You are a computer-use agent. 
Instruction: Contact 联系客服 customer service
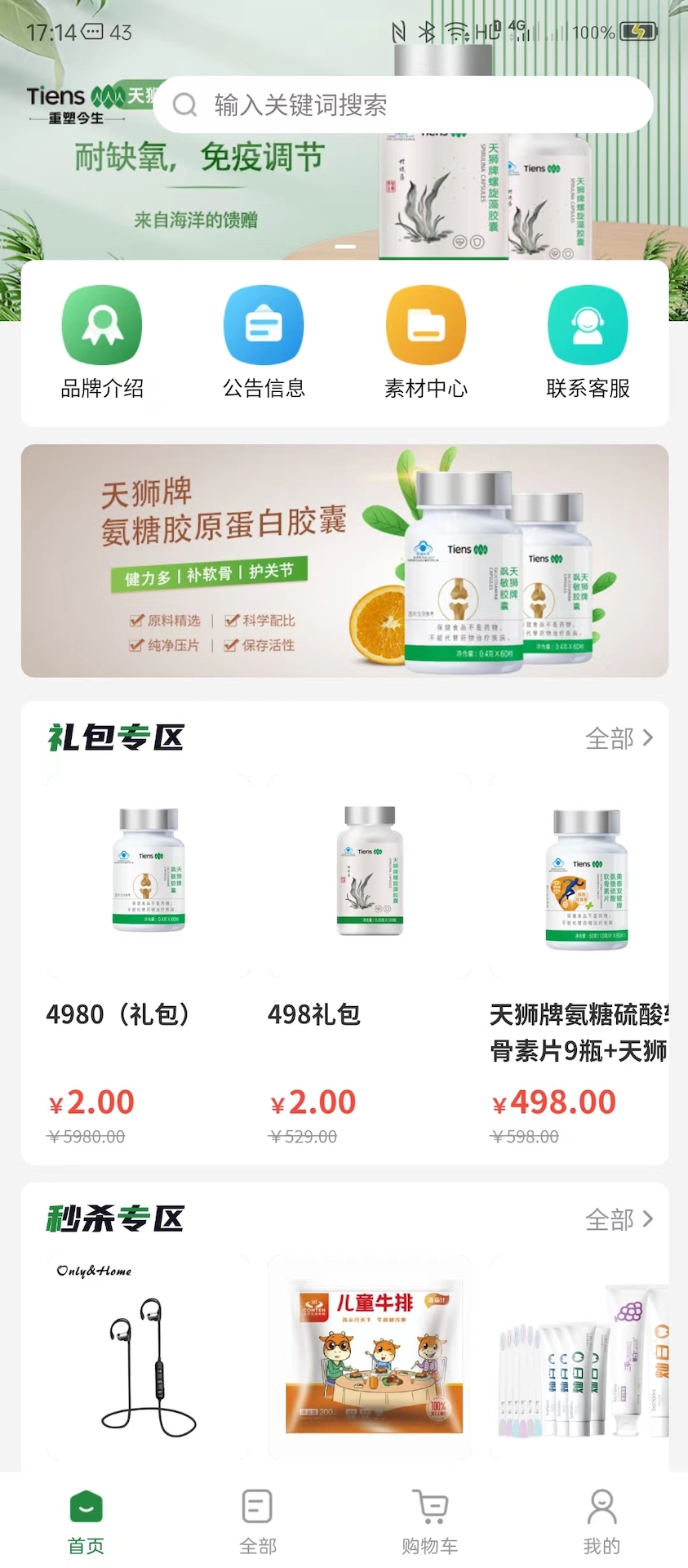(588, 341)
